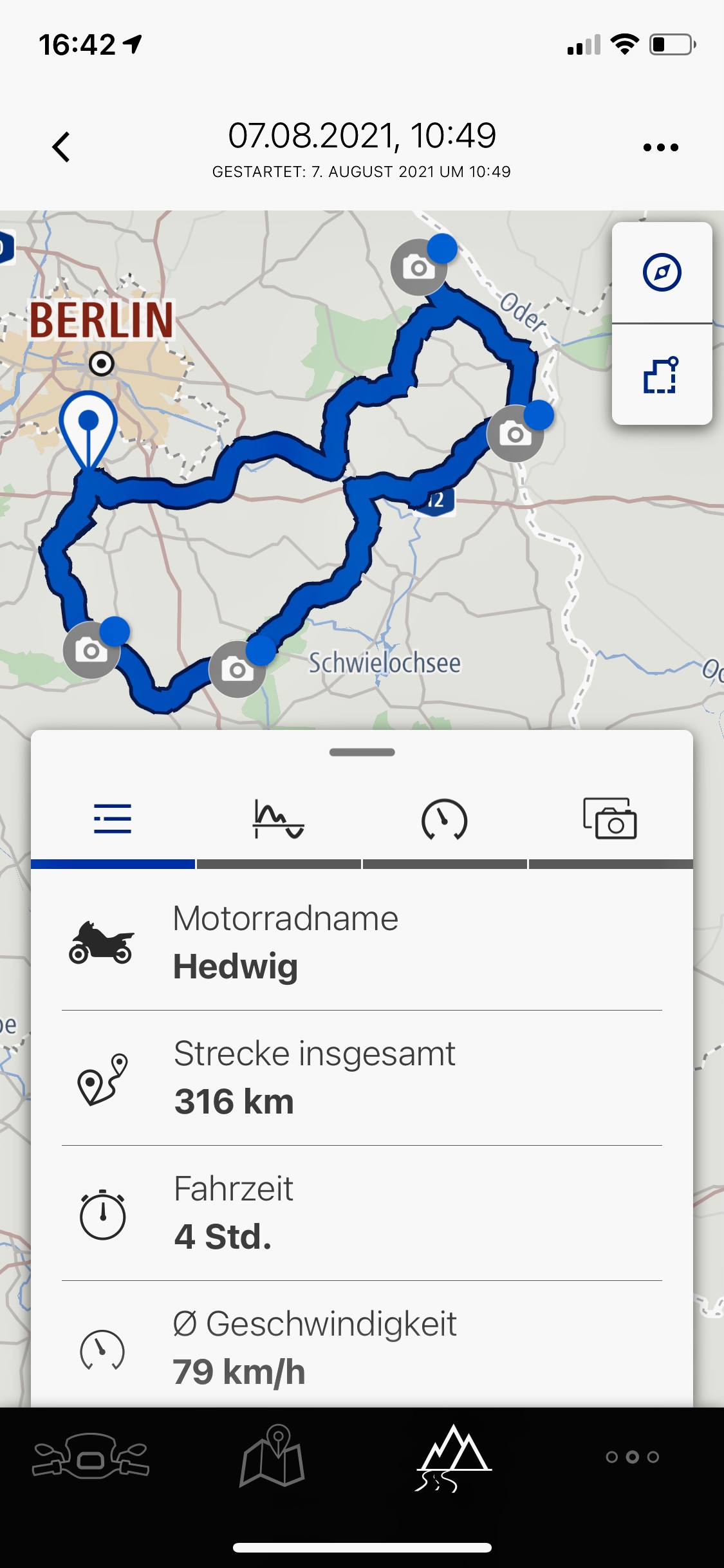The image size is (724, 1568).
Task: Open the photo marker near the Oder label
Action: (419, 266)
